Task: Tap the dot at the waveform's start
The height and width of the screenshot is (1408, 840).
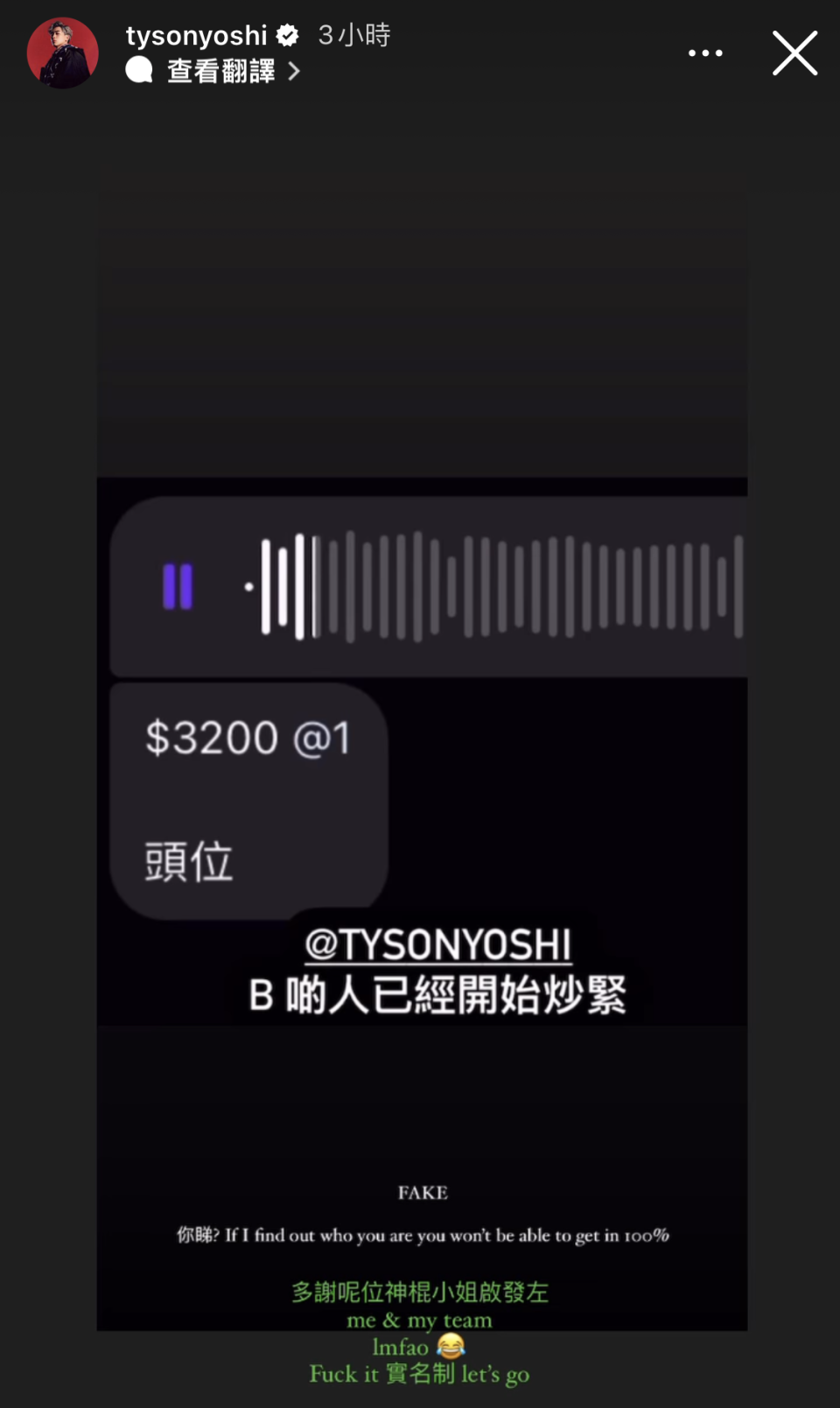Action: click(x=249, y=587)
